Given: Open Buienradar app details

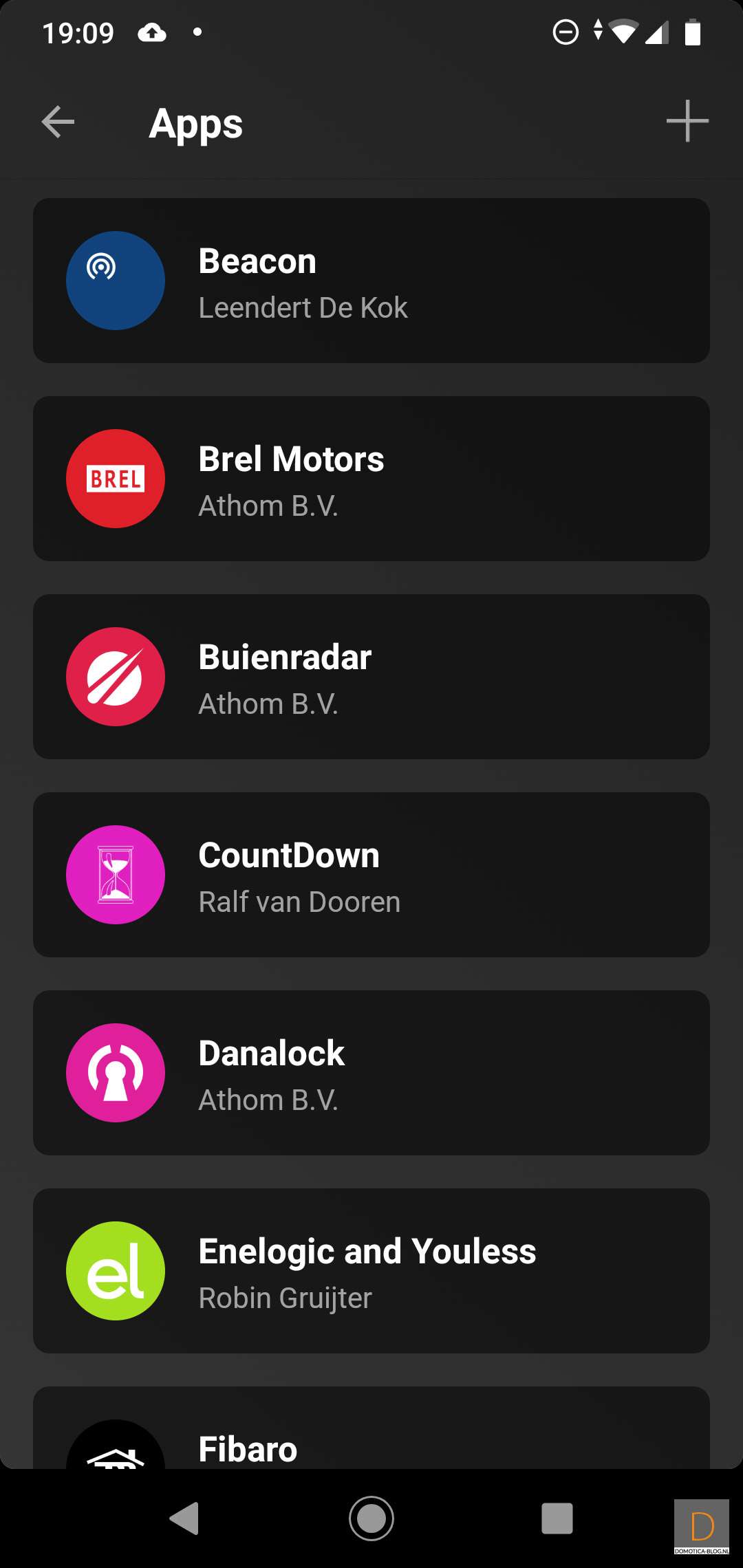Looking at the screenshot, I should click(x=371, y=677).
